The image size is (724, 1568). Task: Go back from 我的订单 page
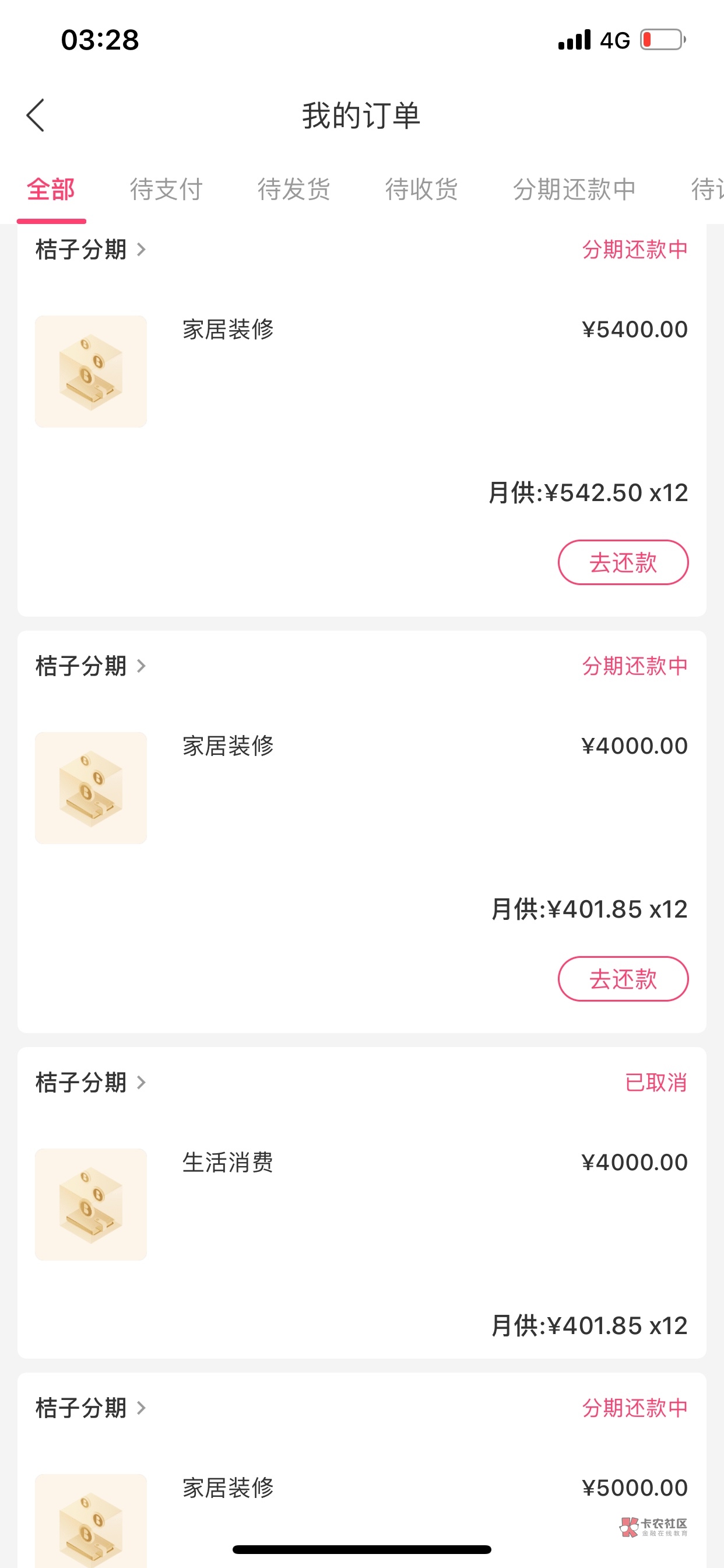click(x=36, y=115)
